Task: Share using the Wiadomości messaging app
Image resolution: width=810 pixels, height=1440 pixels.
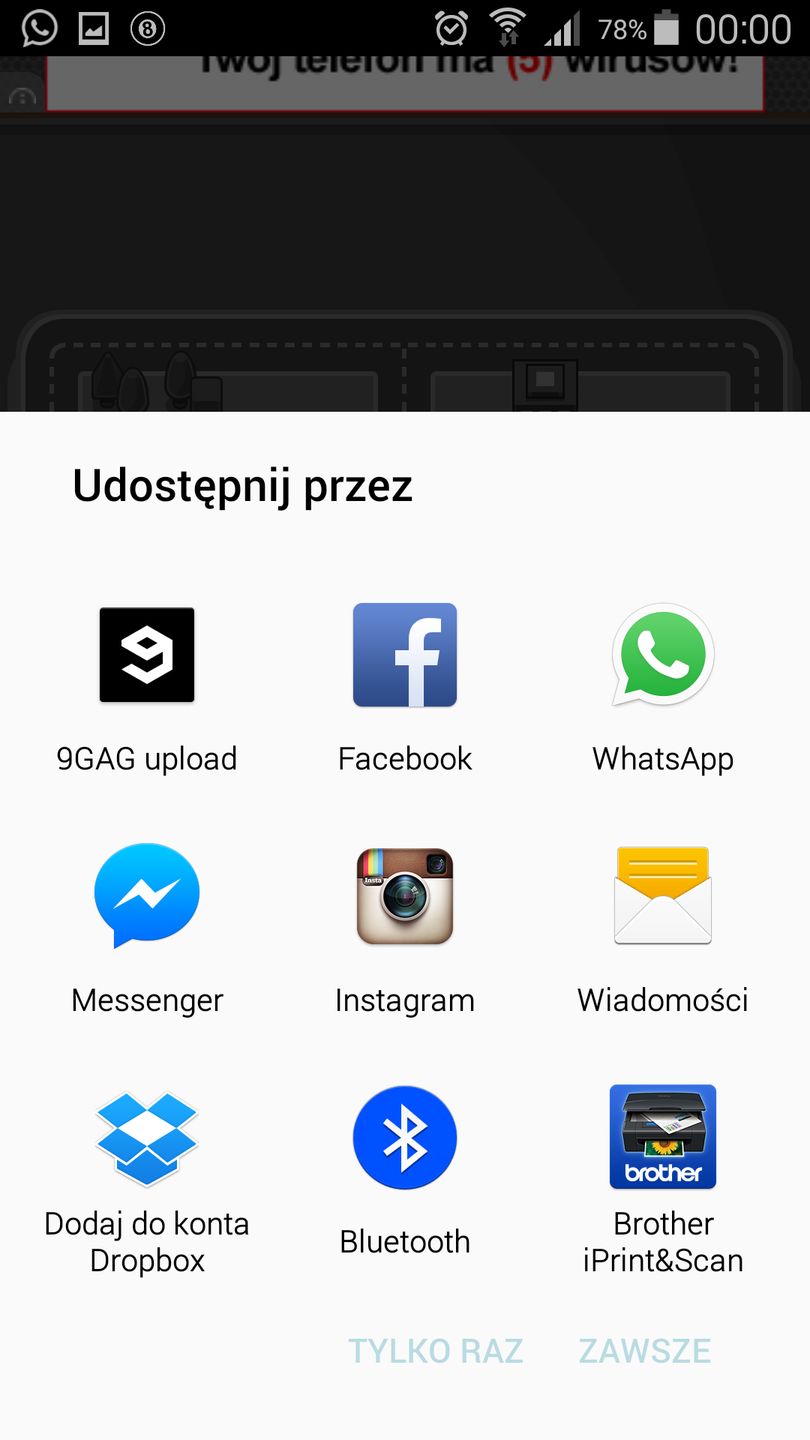Action: click(x=662, y=896)
